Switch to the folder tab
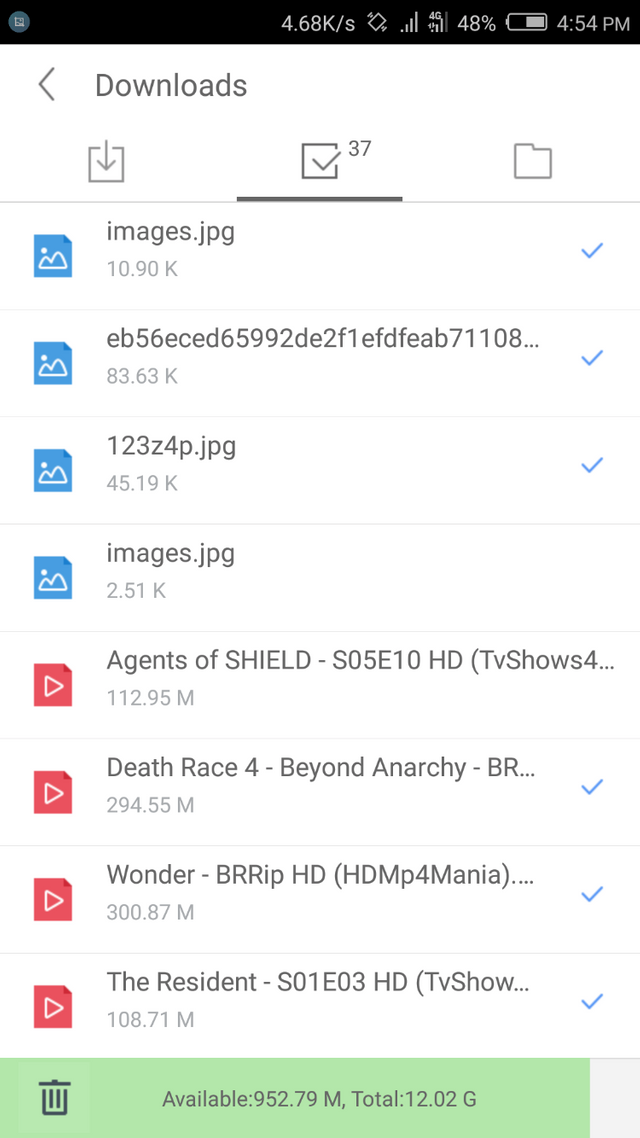 (532, 161)
